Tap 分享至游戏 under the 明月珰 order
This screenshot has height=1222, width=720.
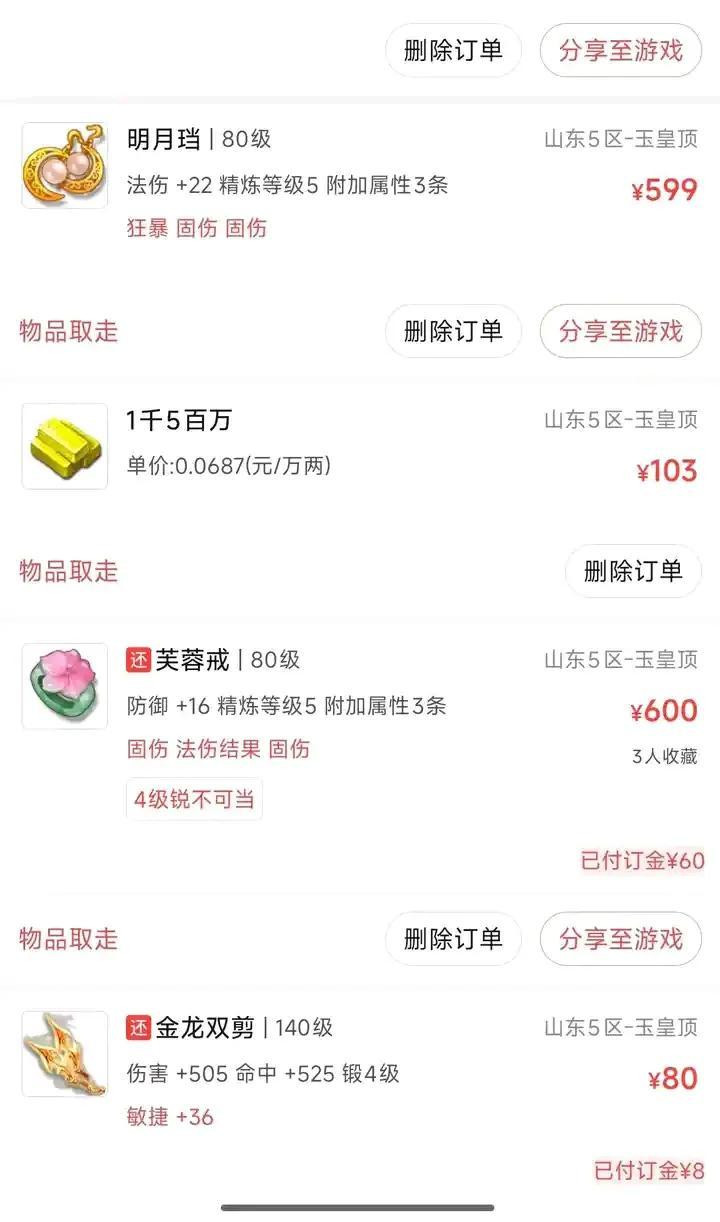pos(620,331)
